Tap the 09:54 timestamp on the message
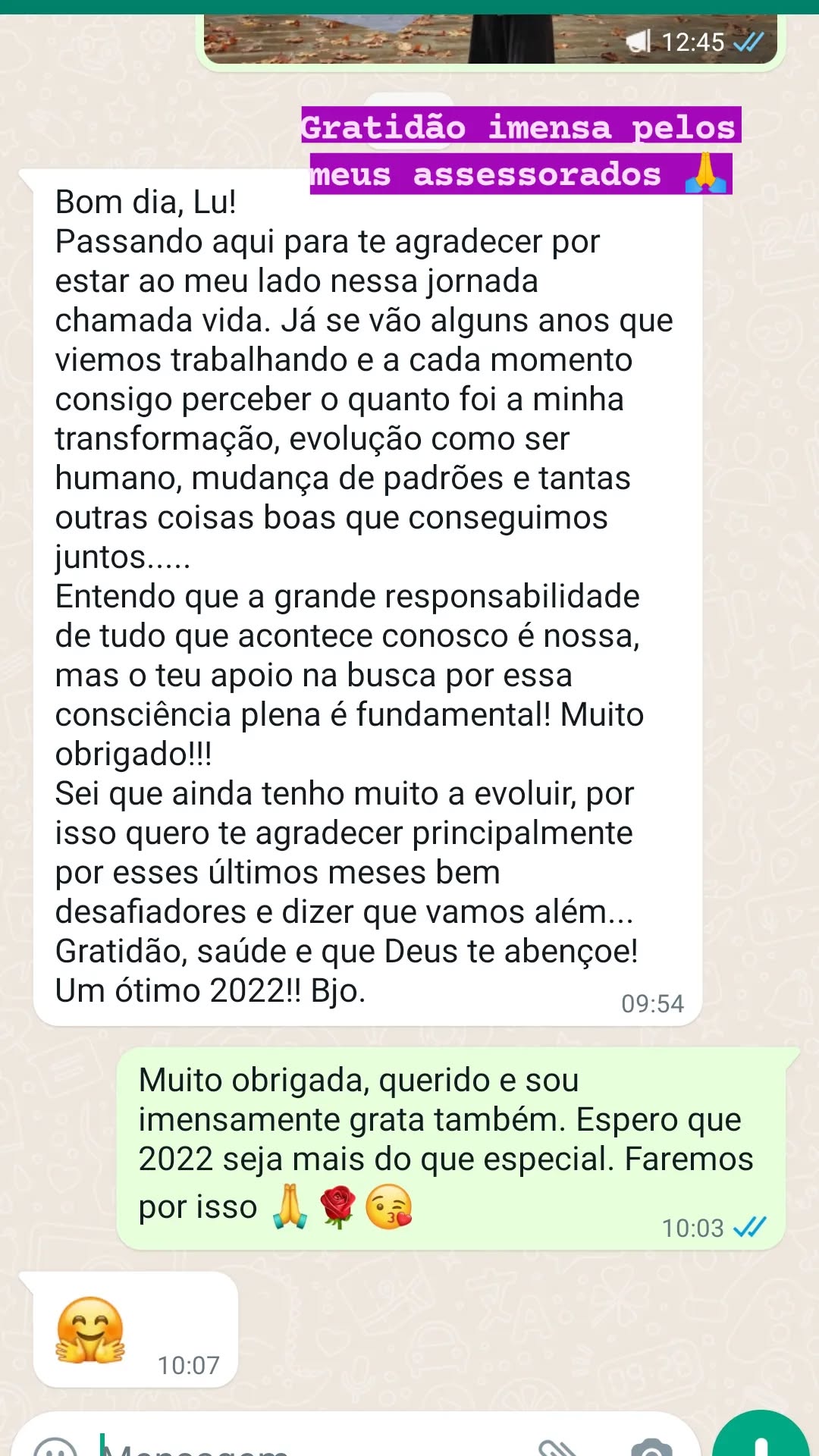The width and height of the screenshot is (819, 1456). pos(654,1003)
